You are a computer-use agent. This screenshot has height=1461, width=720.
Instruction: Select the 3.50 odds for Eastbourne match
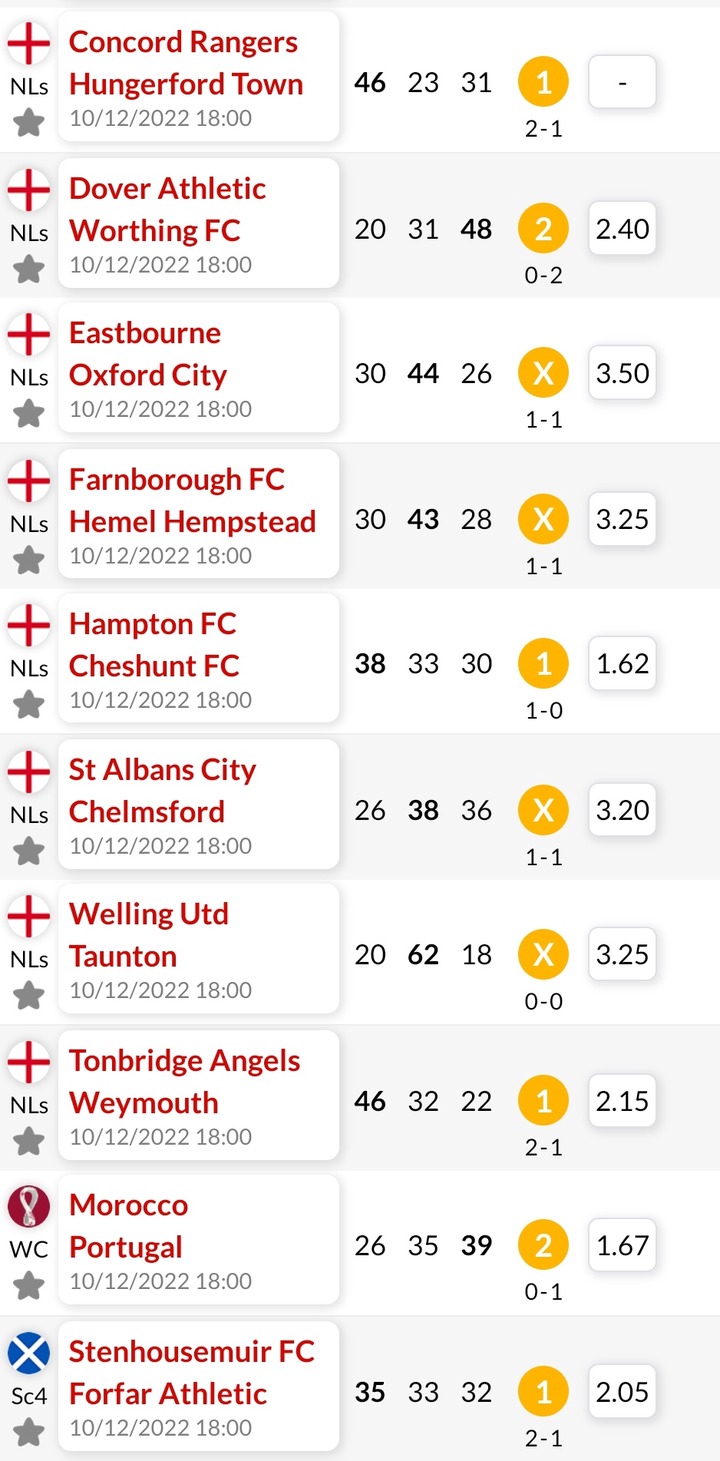[622, 373]
